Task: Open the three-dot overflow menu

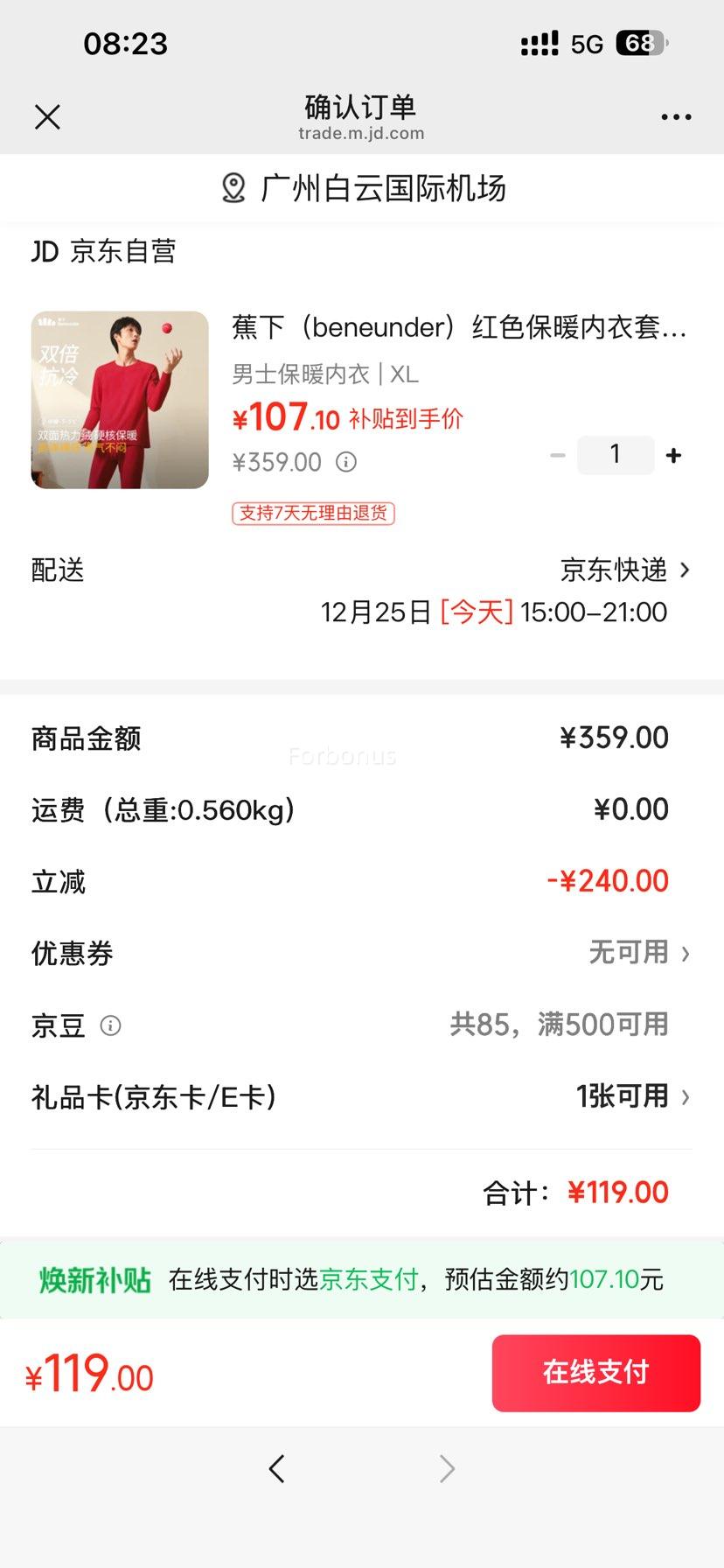Action: (676, 117)
